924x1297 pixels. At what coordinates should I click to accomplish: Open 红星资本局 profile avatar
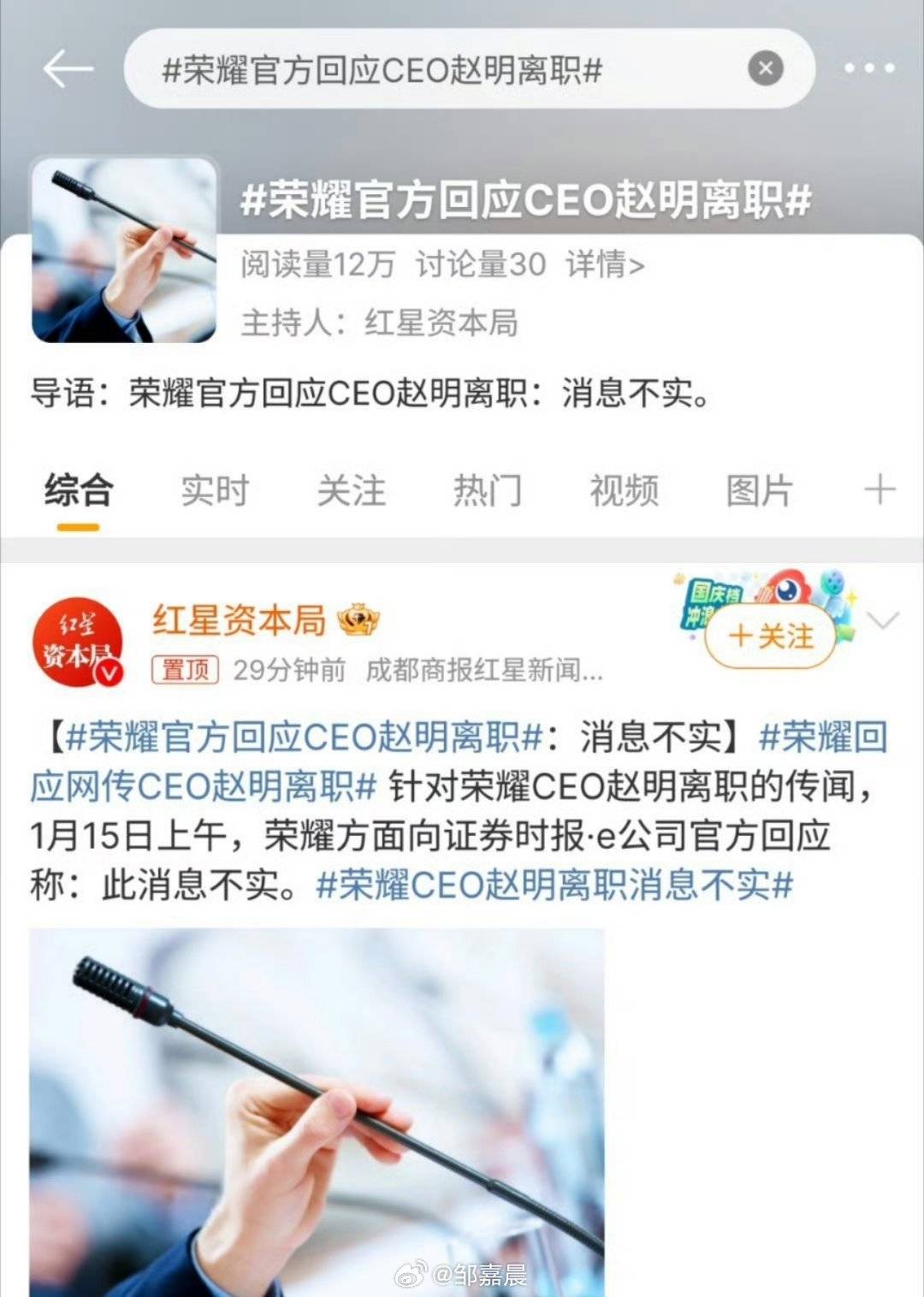(x=77, y=642)
